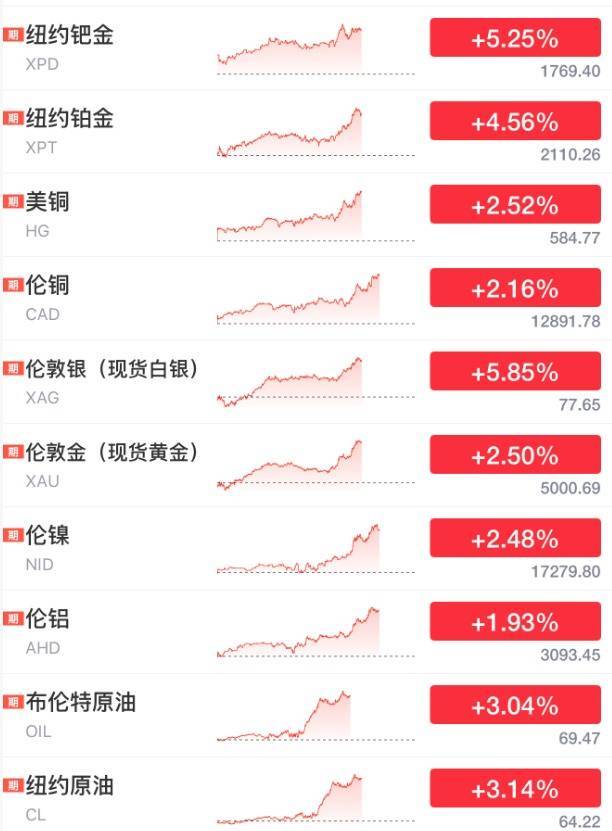Screen dimensions: 612x831
Task: Open 伦敦金（现货黄金）XAU details
Action: tap(112, 454)
